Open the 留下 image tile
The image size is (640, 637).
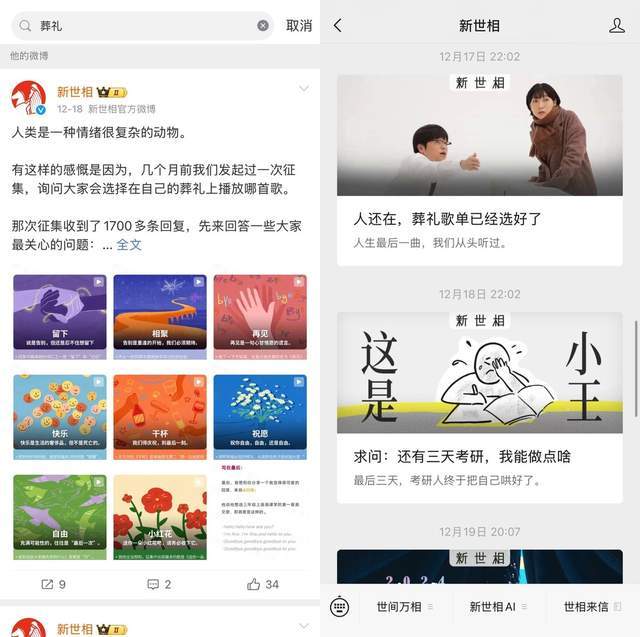60,317
